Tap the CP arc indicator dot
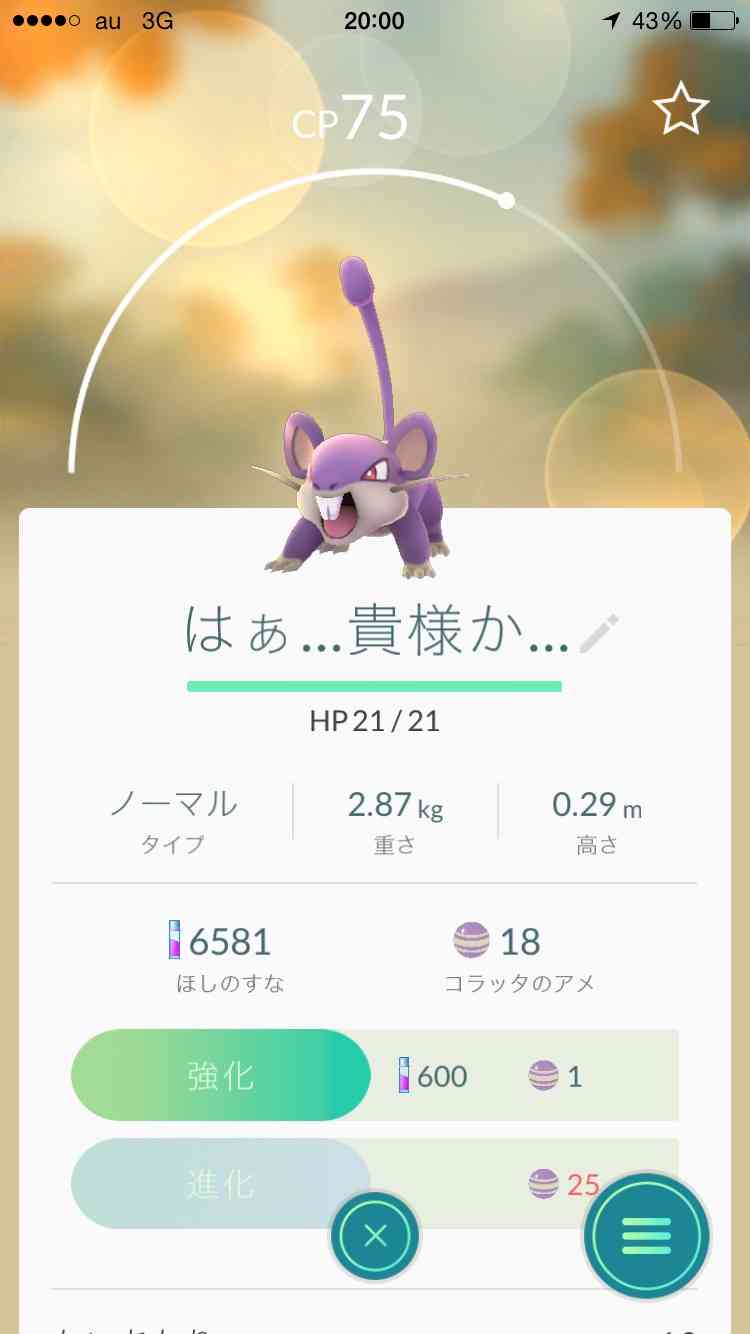This screenshot has width=750, height=1334. (506, 200)
